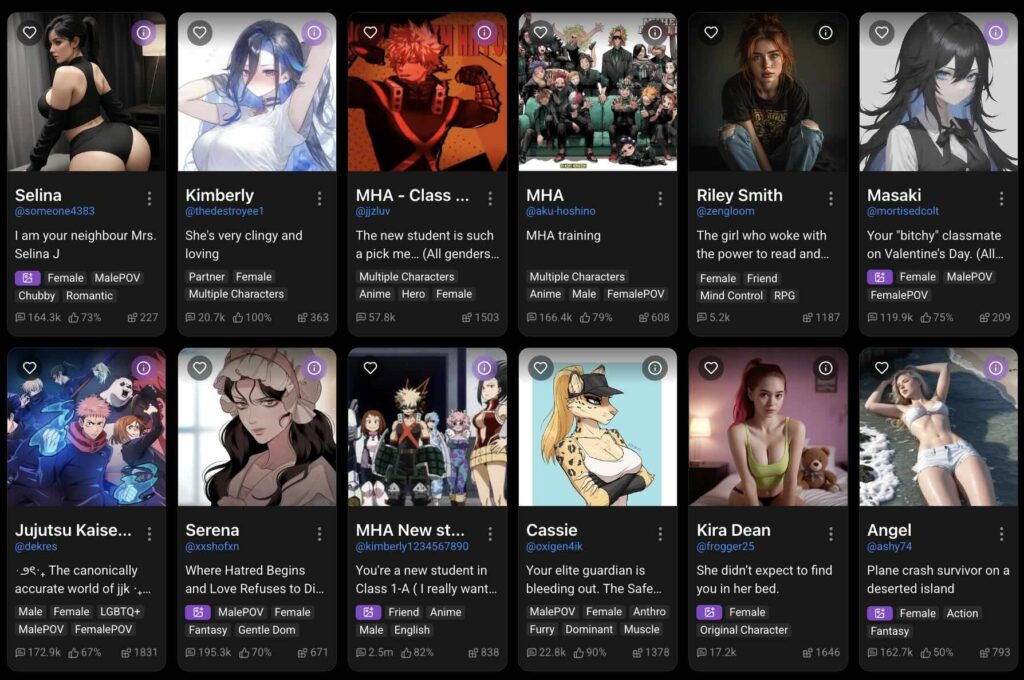Tap the Action tag on Angel's card
Screen dimensions: 1024x680
pyautogui.click(x=964, y=613)
